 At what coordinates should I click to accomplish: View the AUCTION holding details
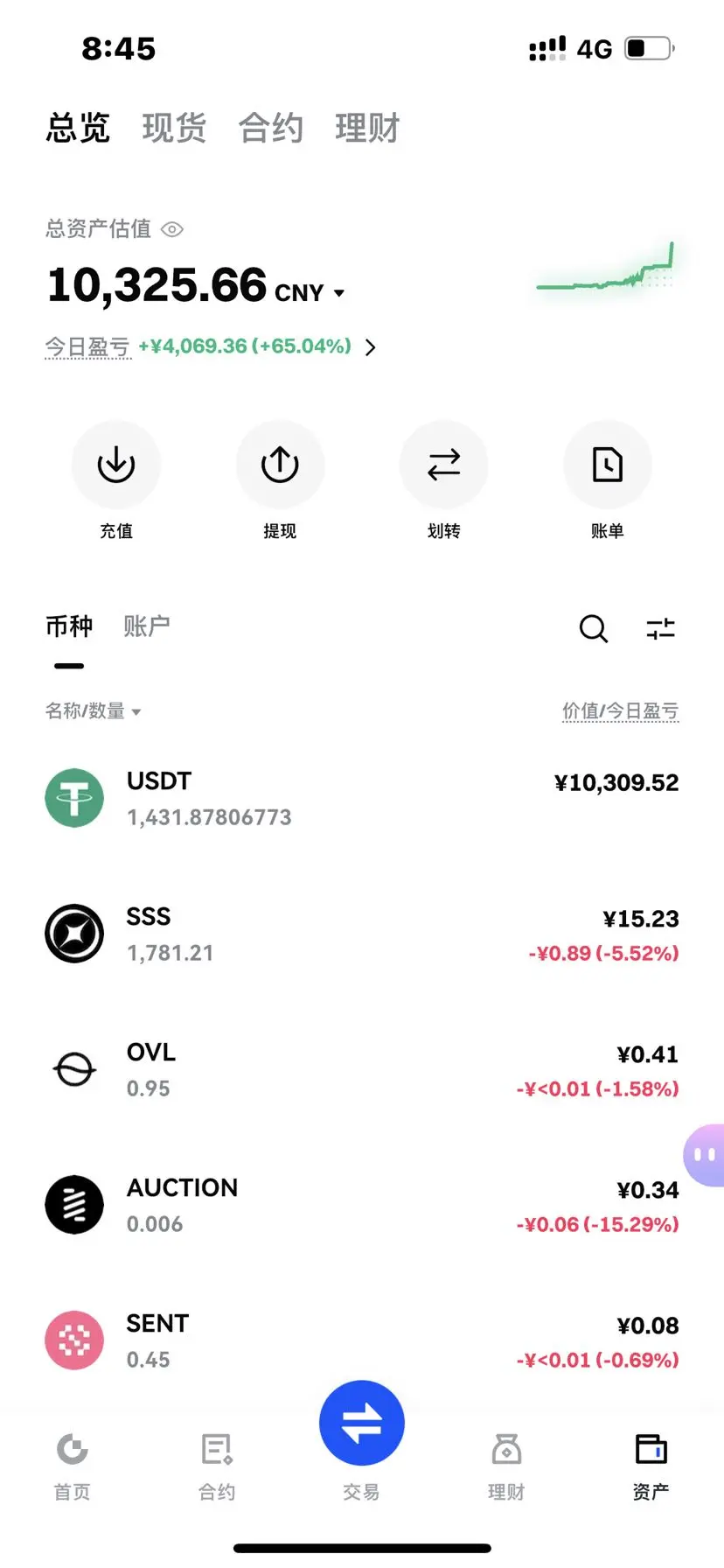(x=362, y=1205)
